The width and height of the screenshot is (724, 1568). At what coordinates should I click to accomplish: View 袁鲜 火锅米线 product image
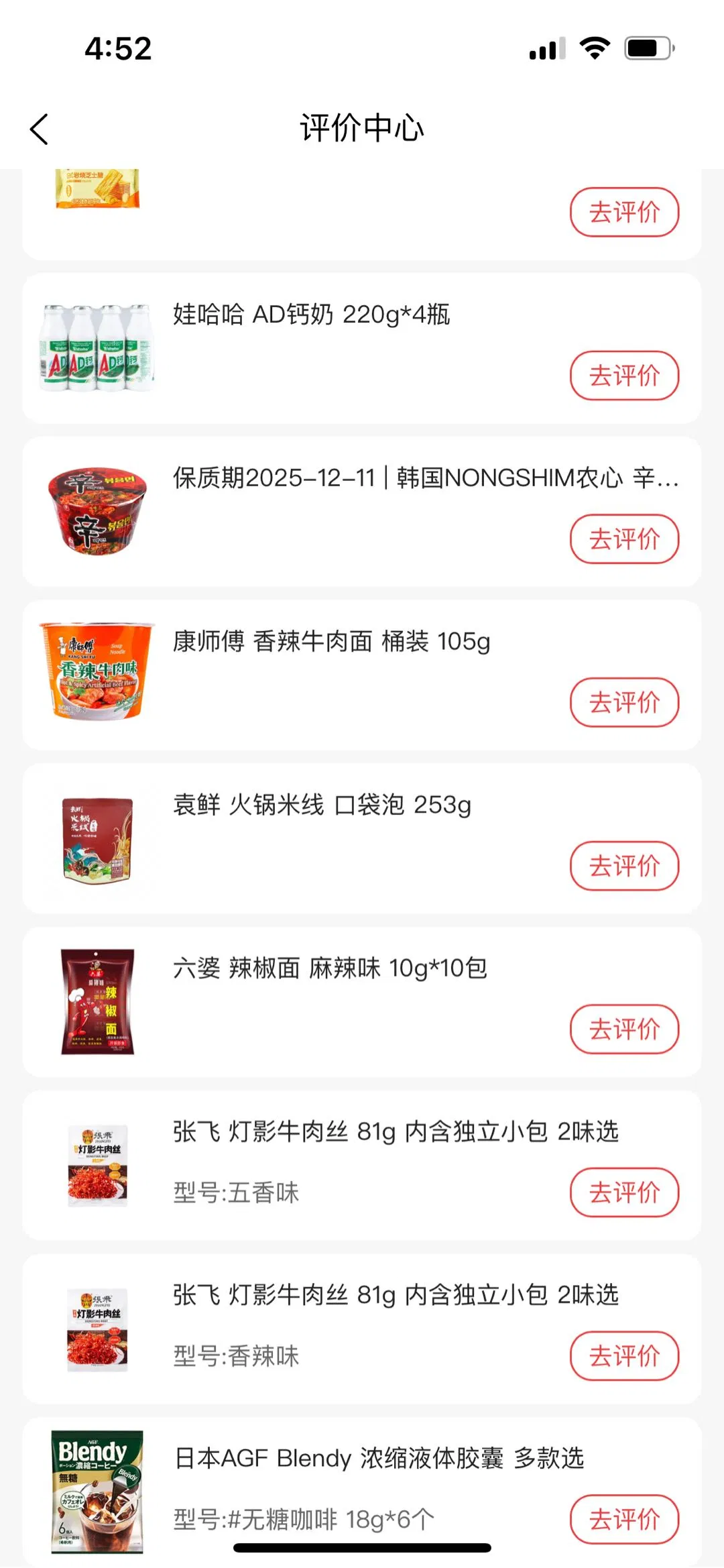click(97, 840)
